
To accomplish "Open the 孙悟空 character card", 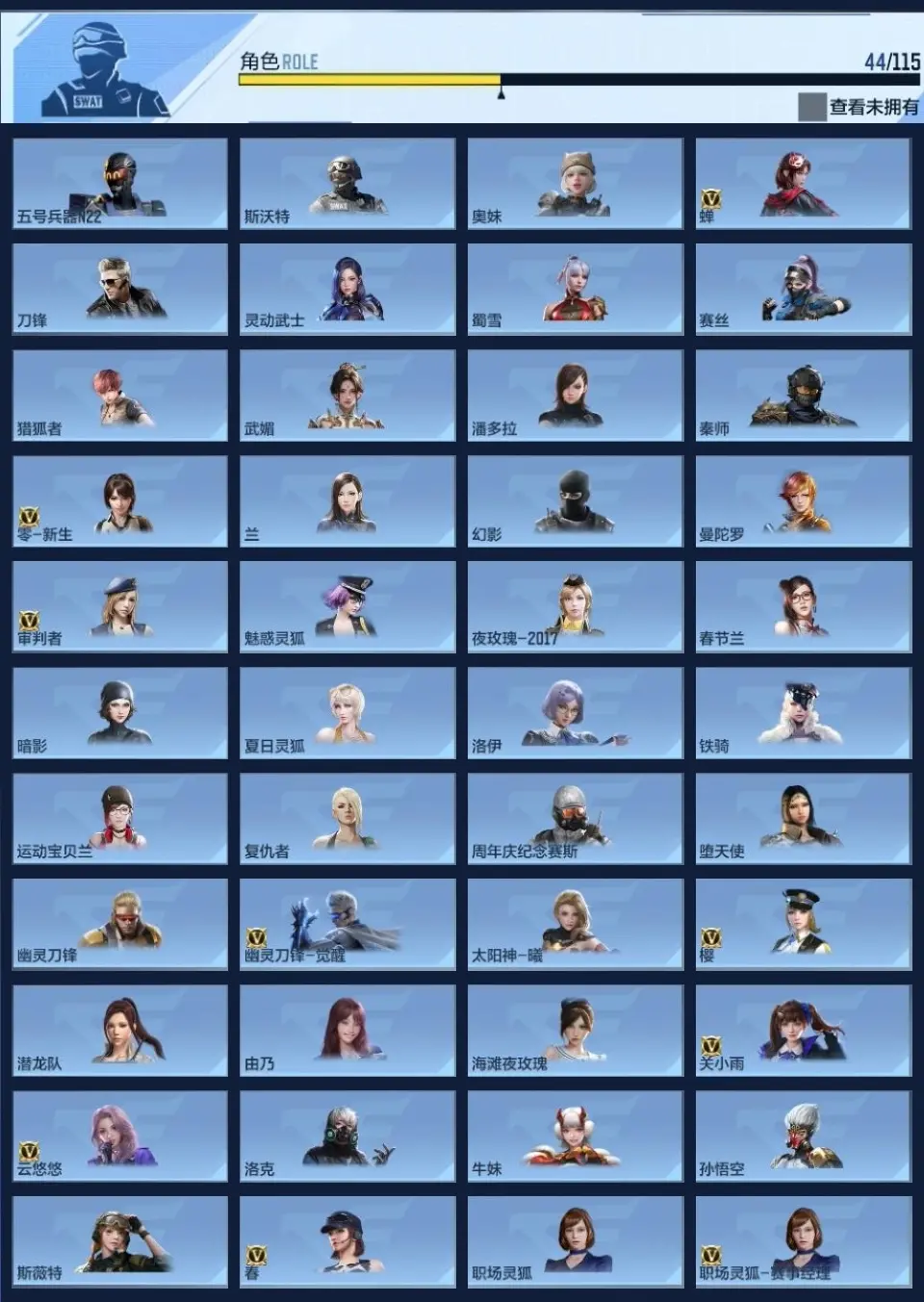I will pos(804,1136).
